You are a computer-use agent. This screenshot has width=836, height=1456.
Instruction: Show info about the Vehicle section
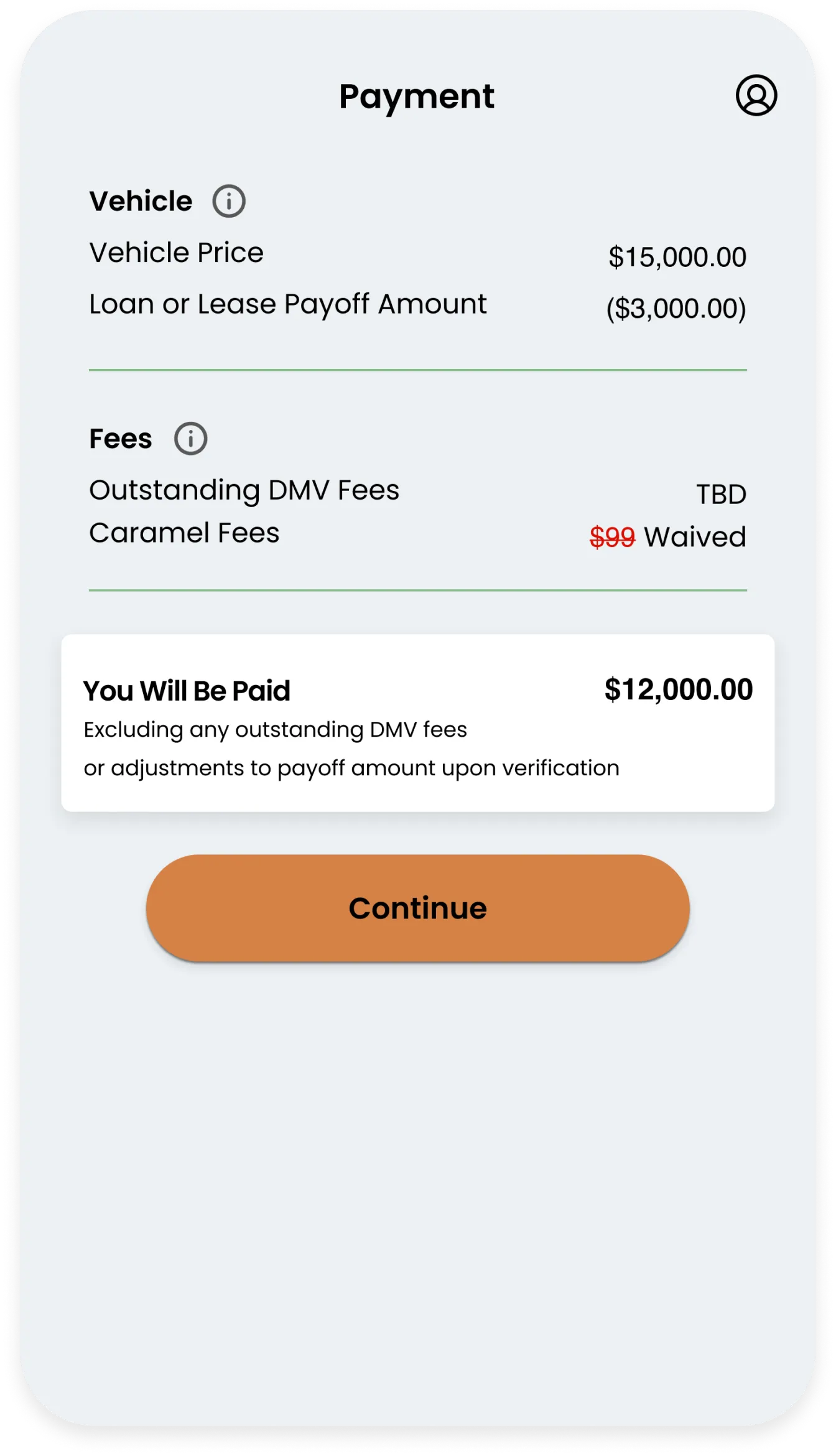click(x=229, y=201)
